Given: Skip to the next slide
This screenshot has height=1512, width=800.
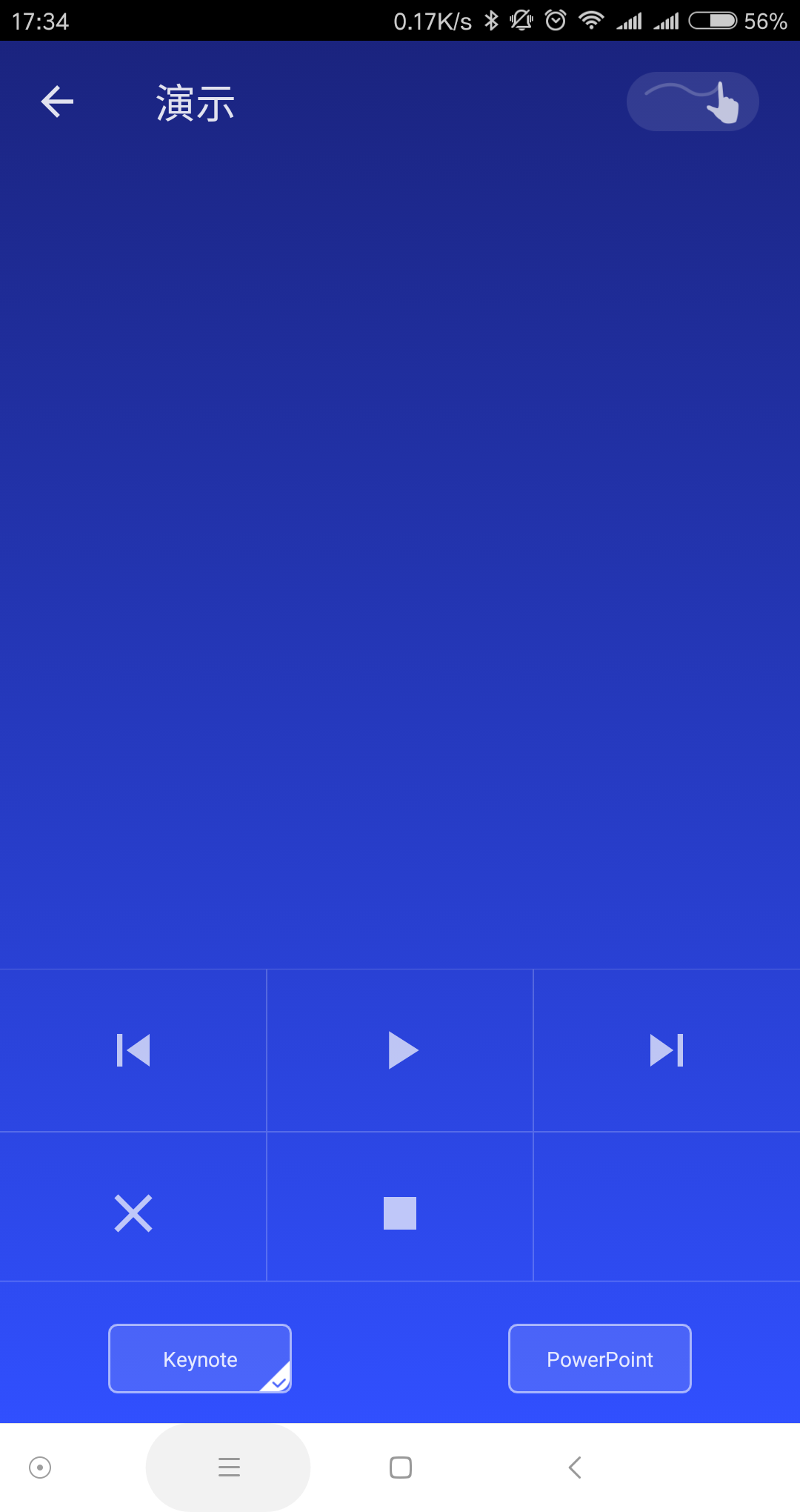Looking at the screenshot, I should coord(667,1050).
